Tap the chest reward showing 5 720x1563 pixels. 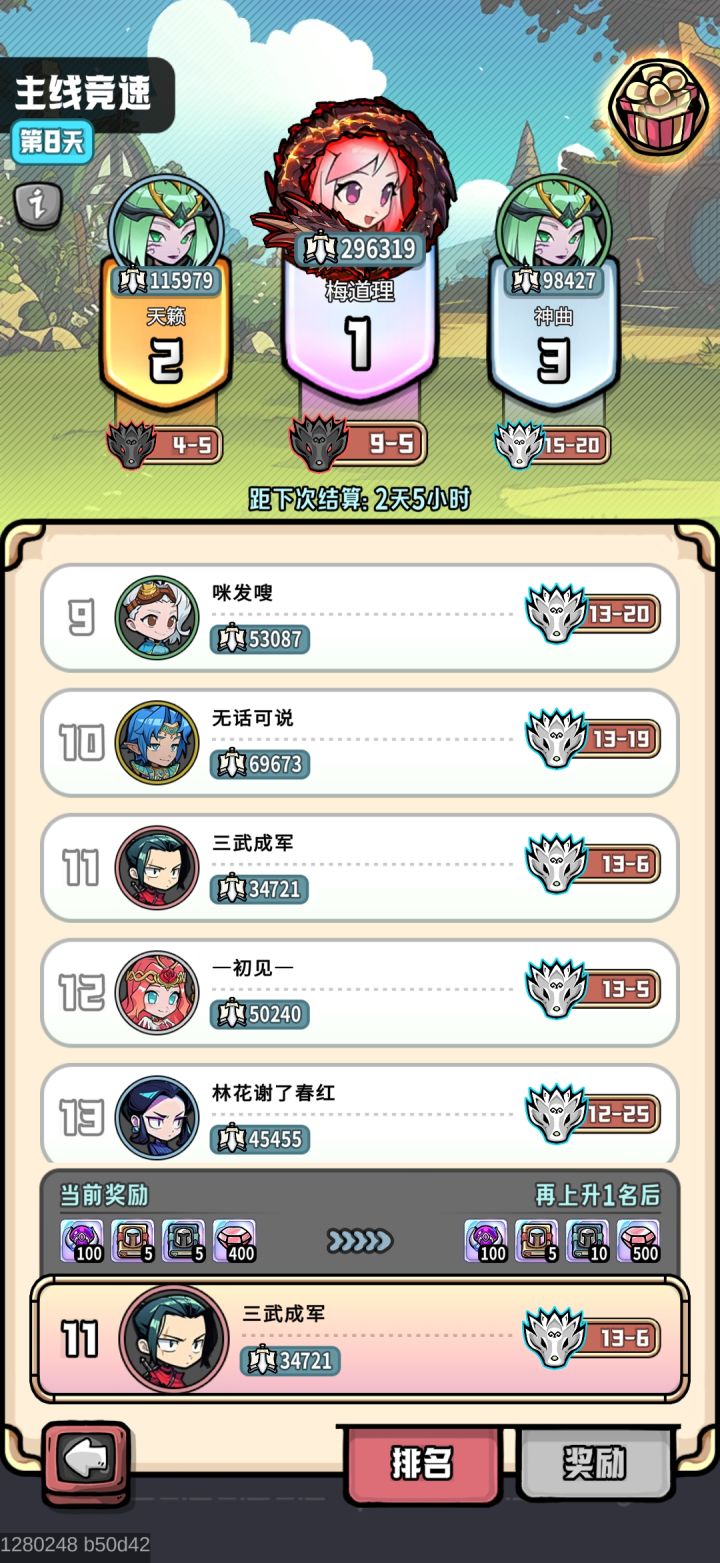(x=133, y=1237)
